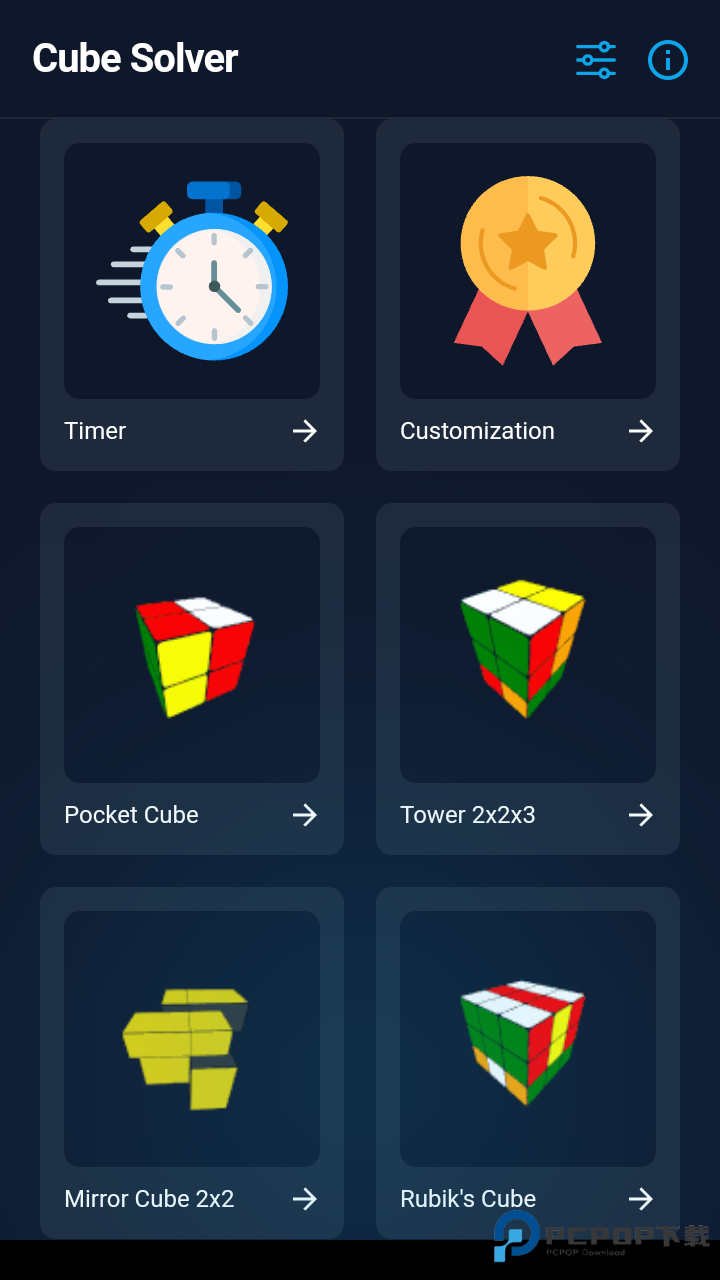Viewport: 720px width, 1280px height.
Task: Click the arrow icon beside Tower 2x2x3
Action: point(641,815)
